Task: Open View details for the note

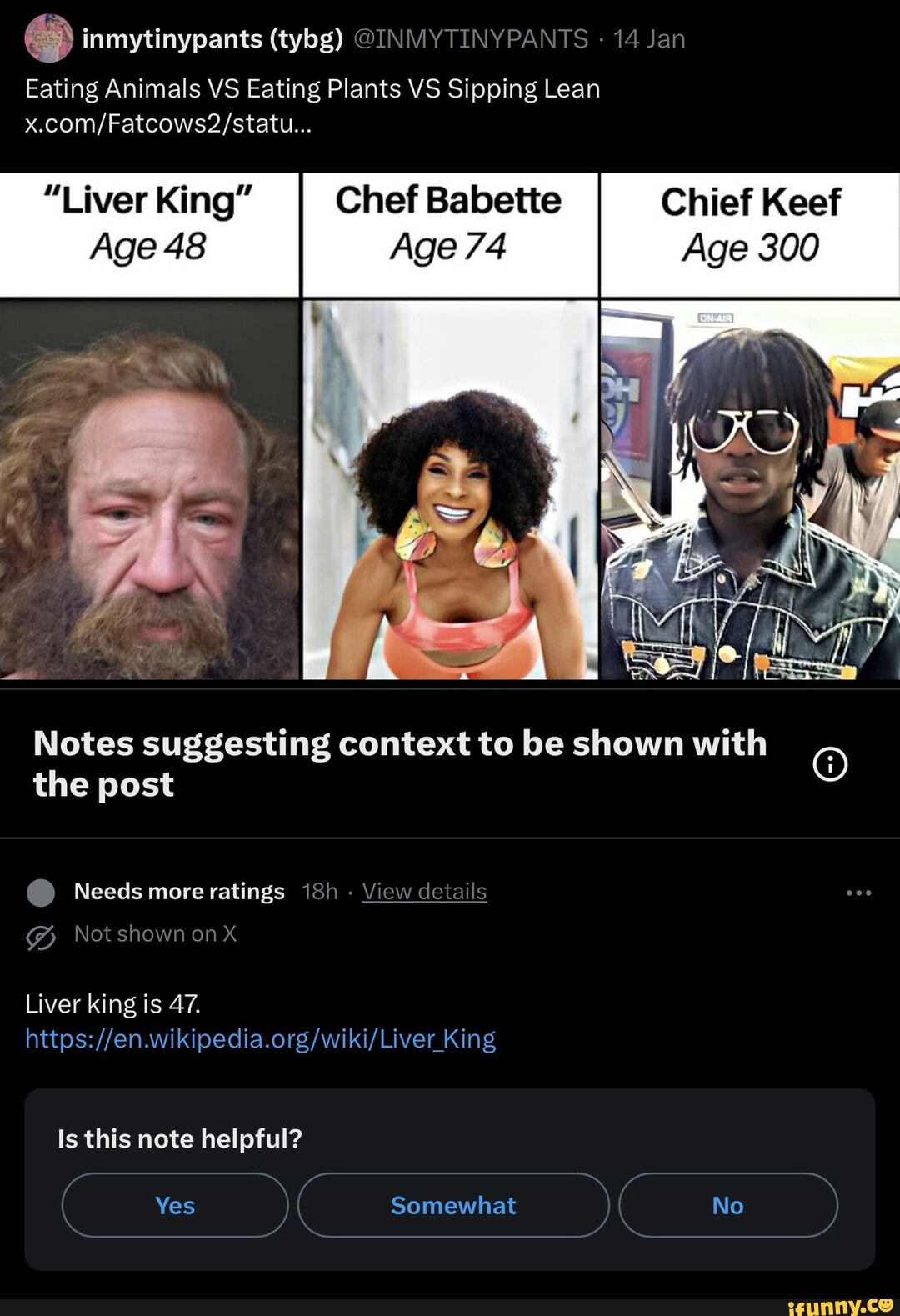Action: pos(424,891)
